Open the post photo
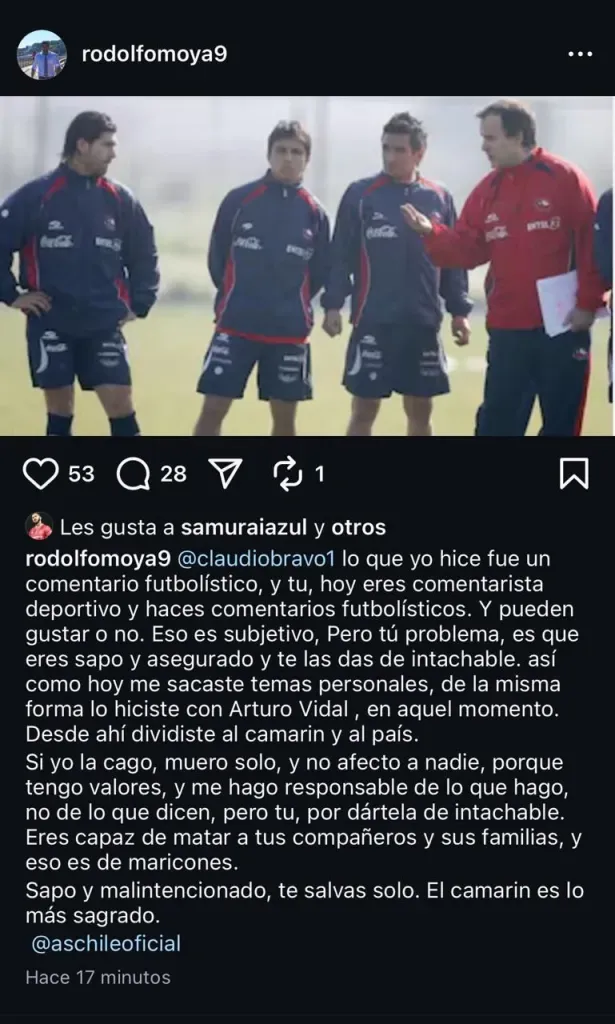The height and width of the screenshot is (1024, 615). point(307,266)
